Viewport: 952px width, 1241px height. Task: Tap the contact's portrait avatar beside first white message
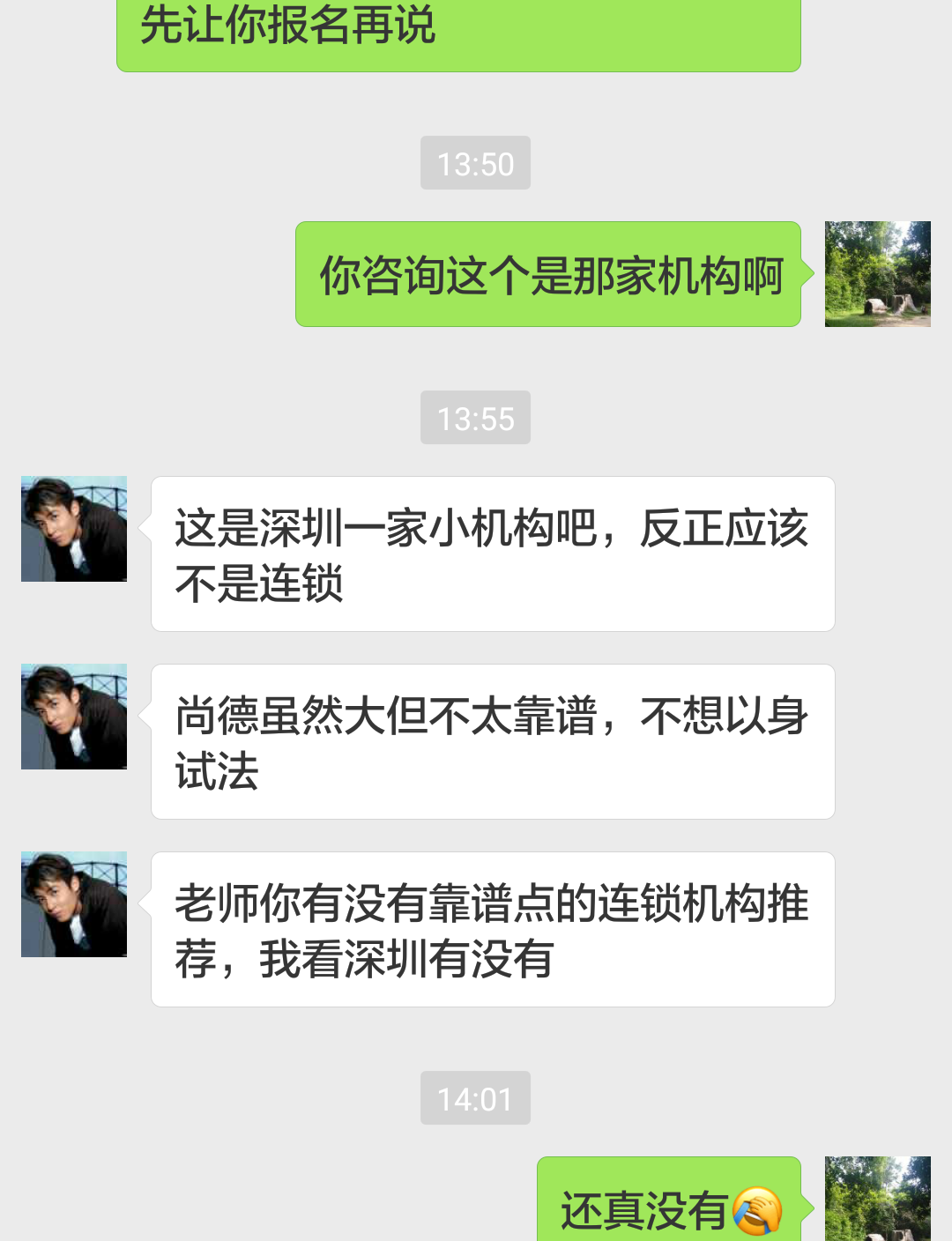[x=73, y=527]
